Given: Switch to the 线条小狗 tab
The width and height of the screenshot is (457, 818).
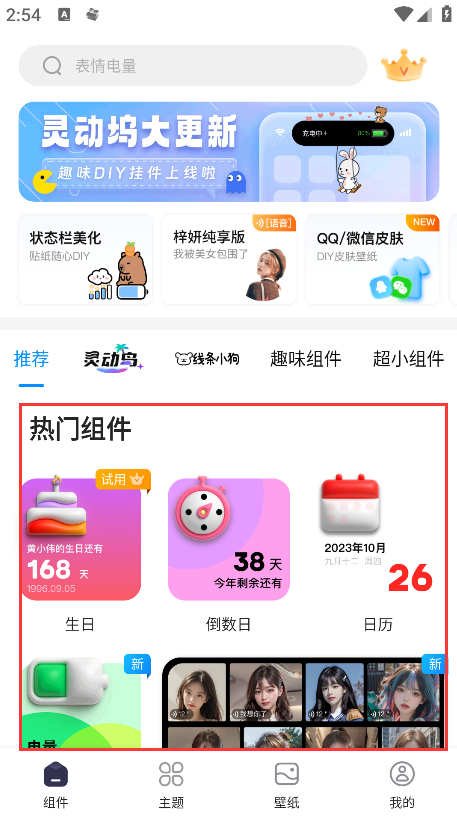Looking at the screenshot, I should (x=207, y=358).
